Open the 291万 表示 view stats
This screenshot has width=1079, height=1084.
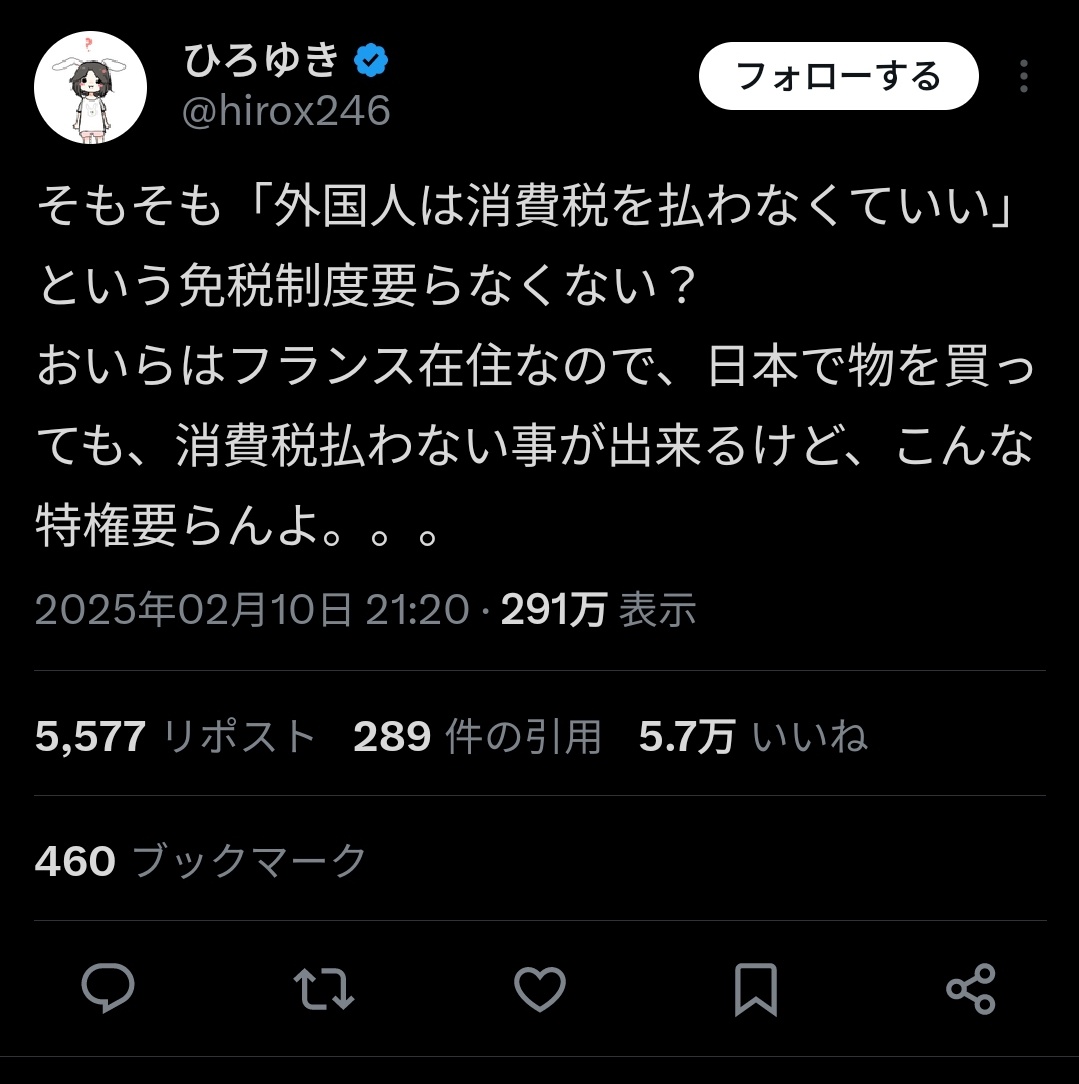pyautogui.click(x=598, y=609)
